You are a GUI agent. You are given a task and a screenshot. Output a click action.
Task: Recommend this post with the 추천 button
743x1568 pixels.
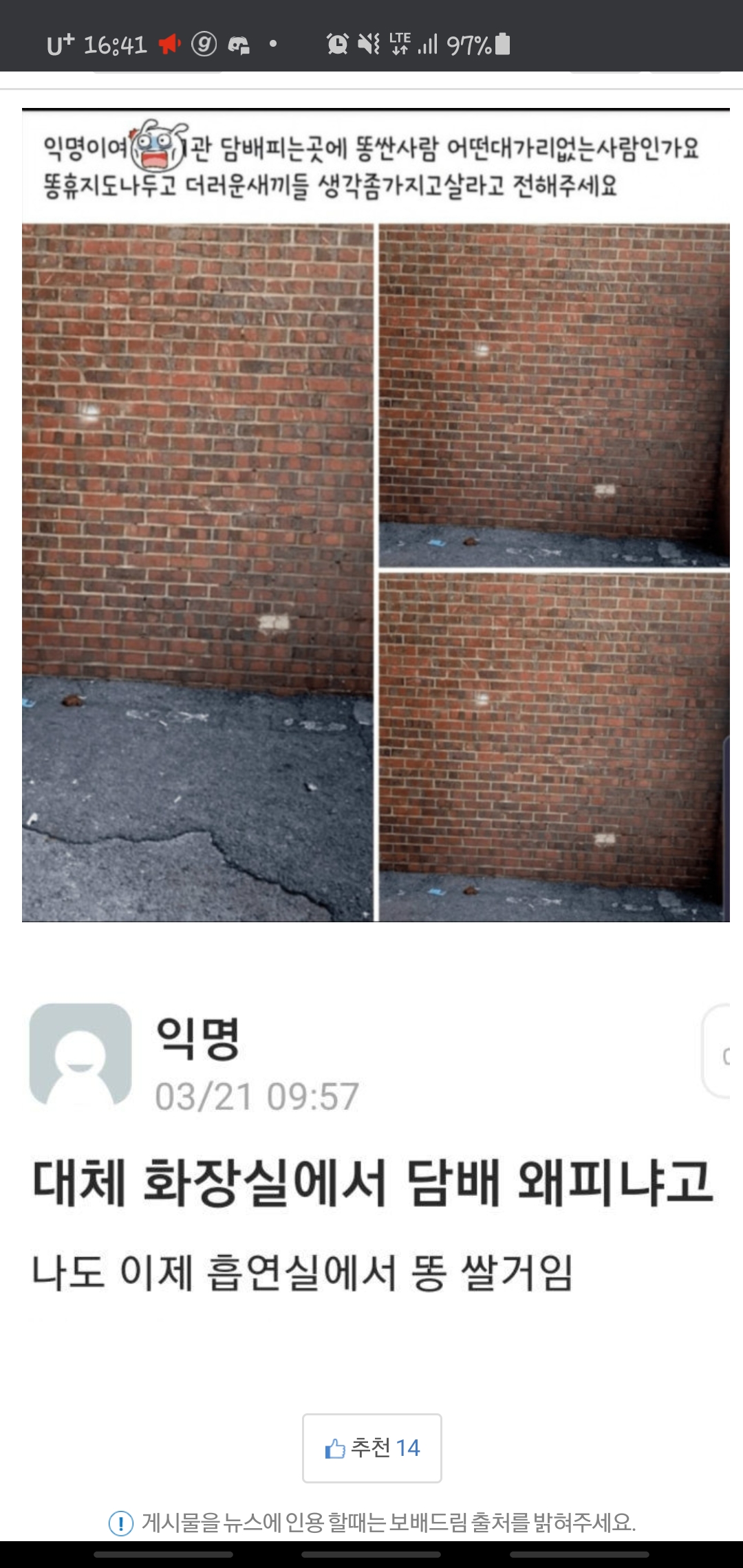pyautogui.click(x=372, y=1448)
